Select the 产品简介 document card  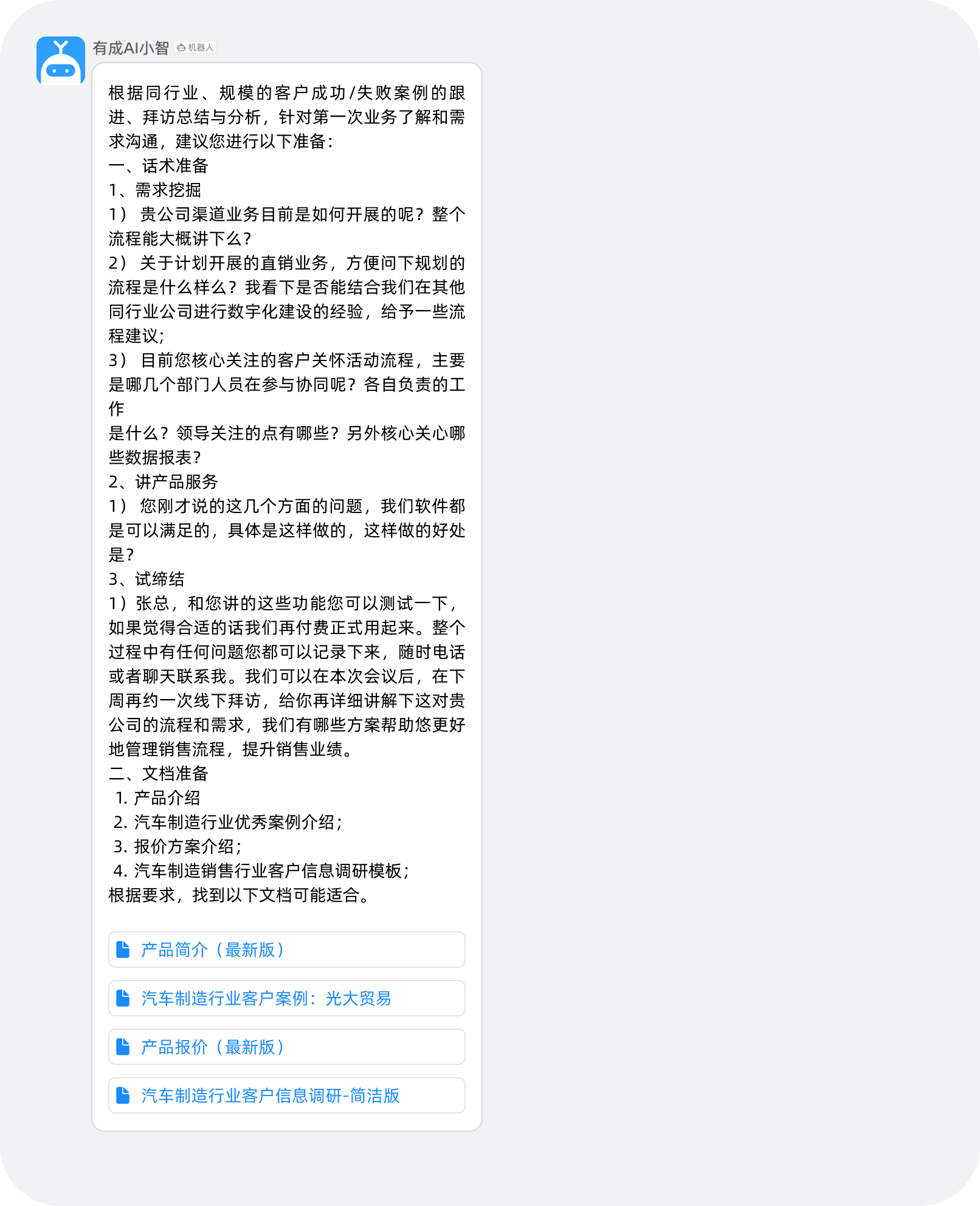[286, 949]
